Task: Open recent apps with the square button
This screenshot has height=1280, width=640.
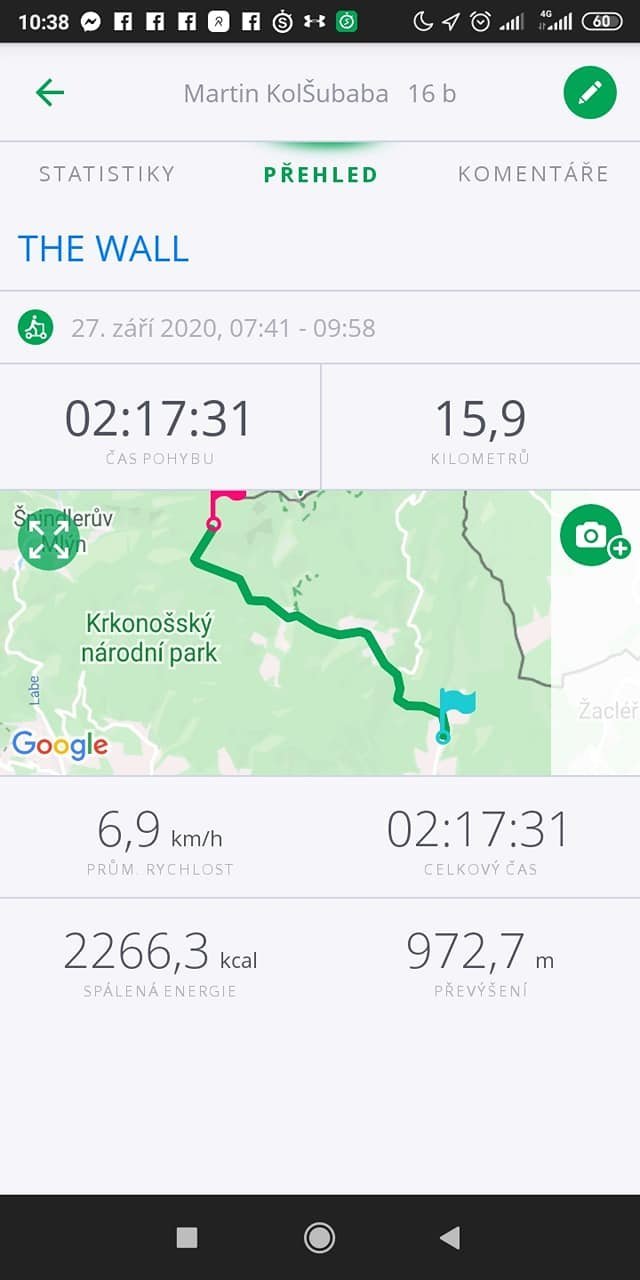Action: click(187, 1238)
